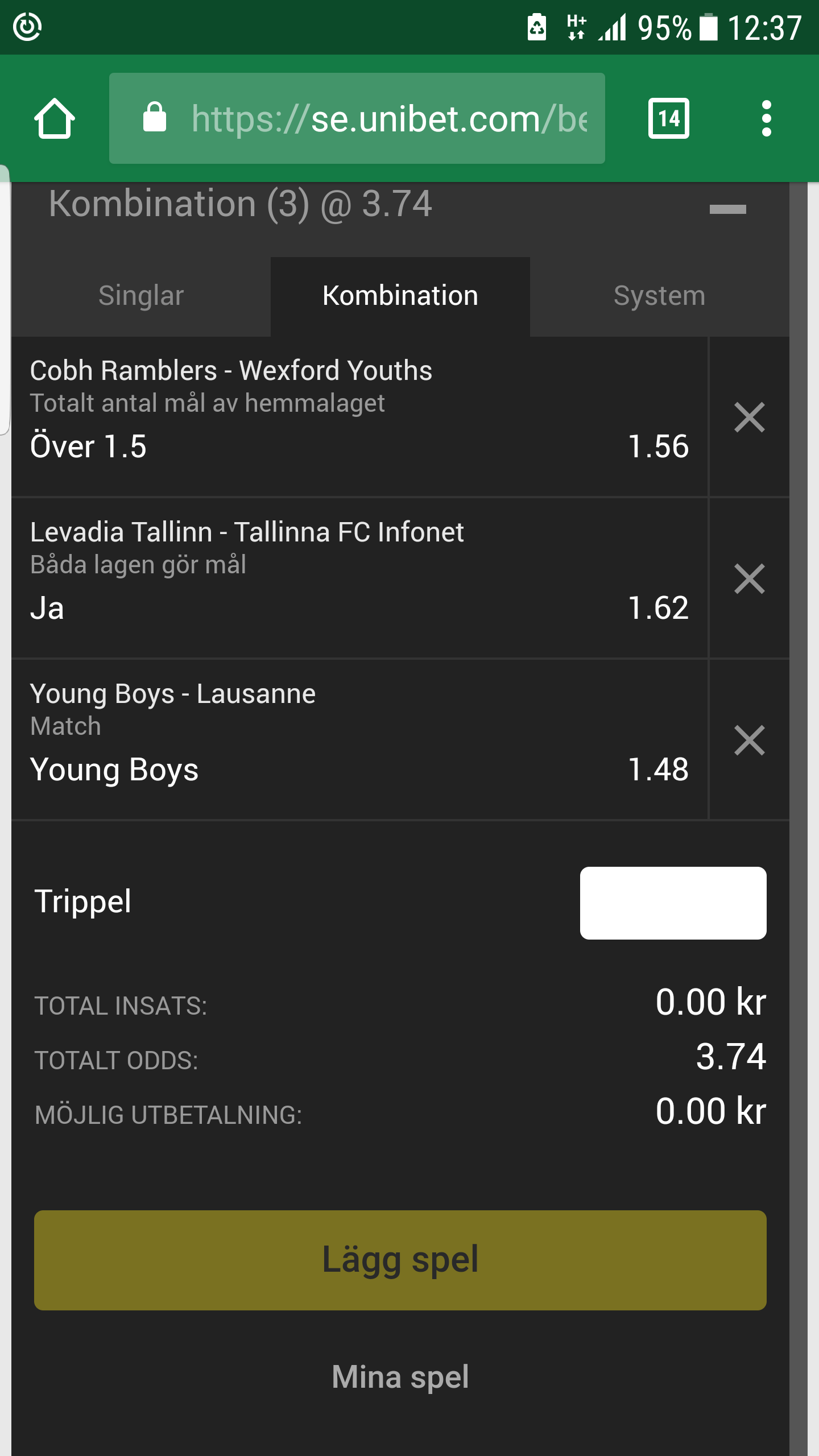Remove the Levadia Tallinn - Tallinna FC Infonet bet
Image resolution: width=819 pixels, height=1456 pixels.
coord(749,578)
